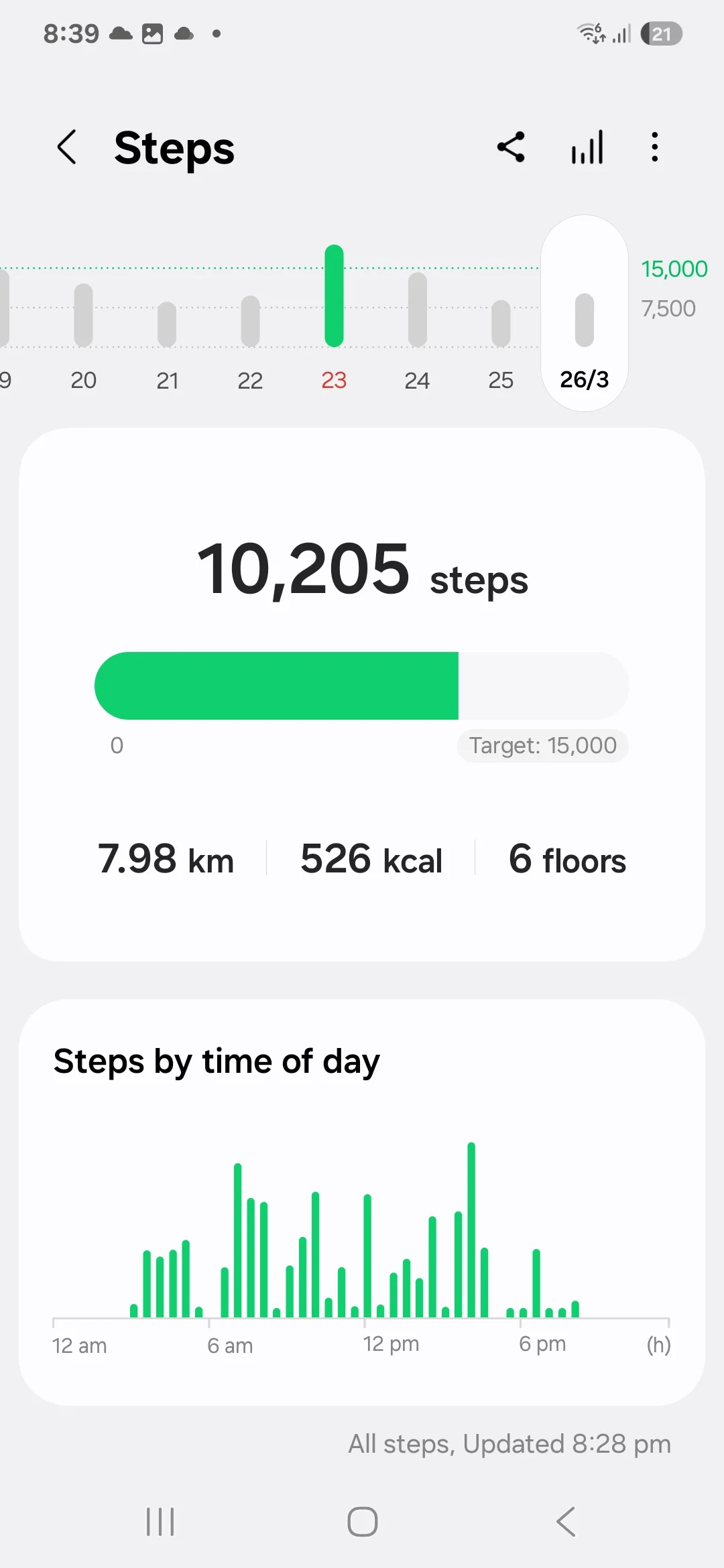Image resolution: width=724 pixels, height=1568 pixels.
Task: Select day 21 in the date bar
Action: pos(167,328)
